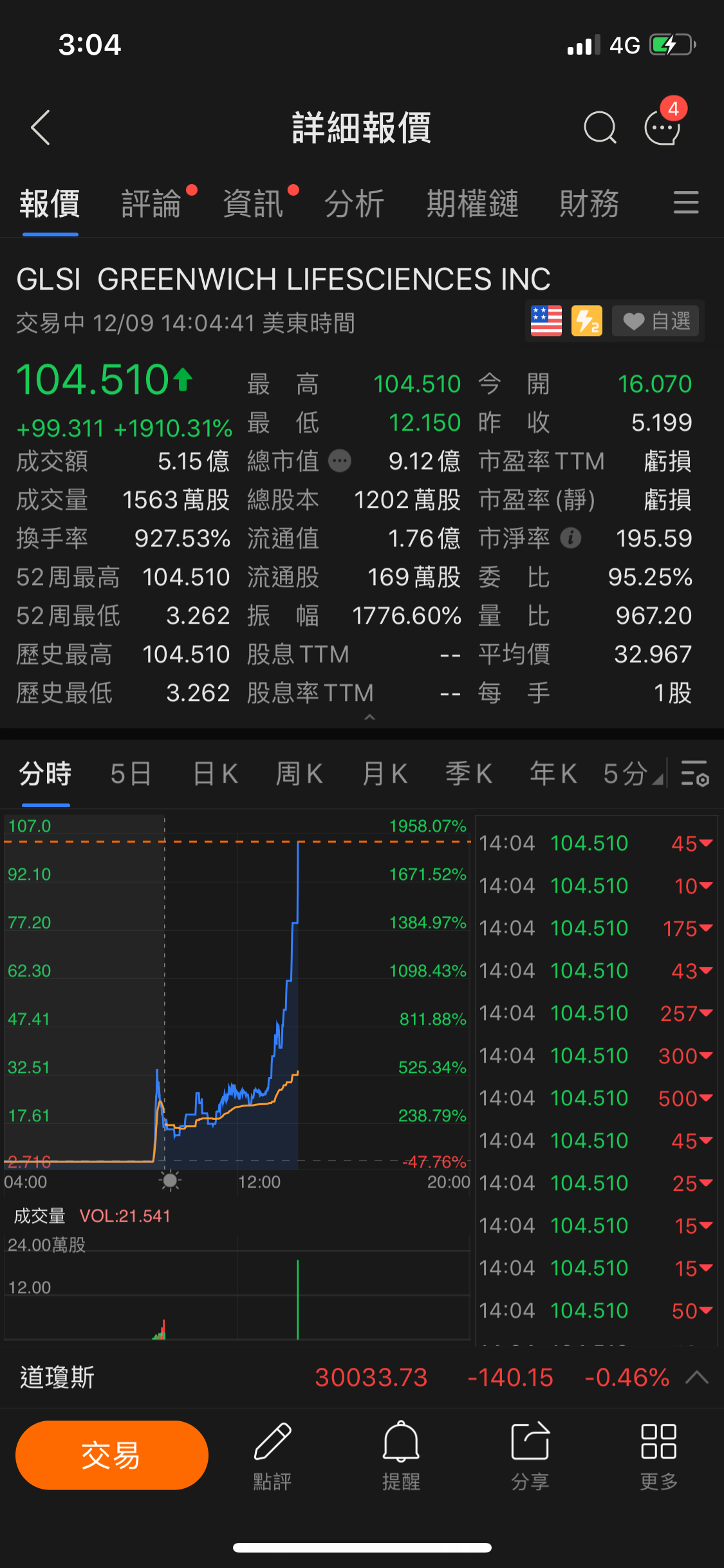
Task: Switch the chart to 周K
Action: [x=299, y=774]
